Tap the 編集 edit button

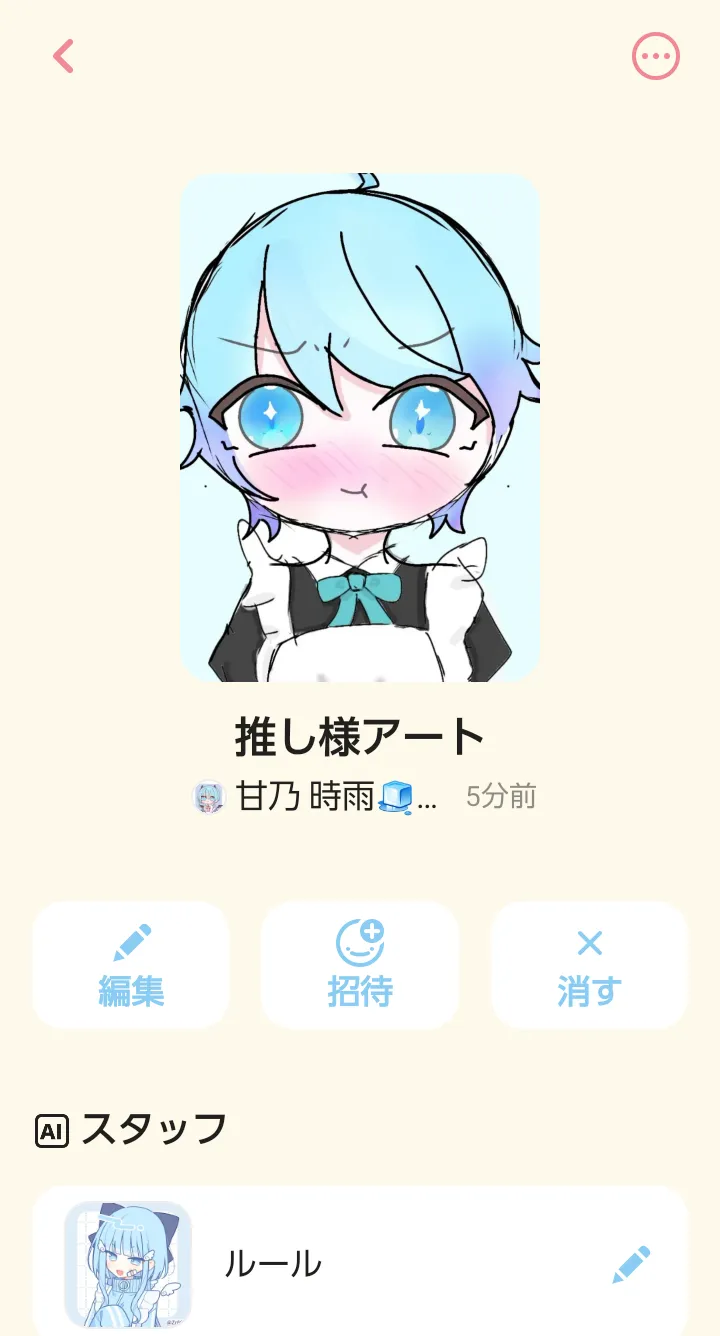(131, 965)
